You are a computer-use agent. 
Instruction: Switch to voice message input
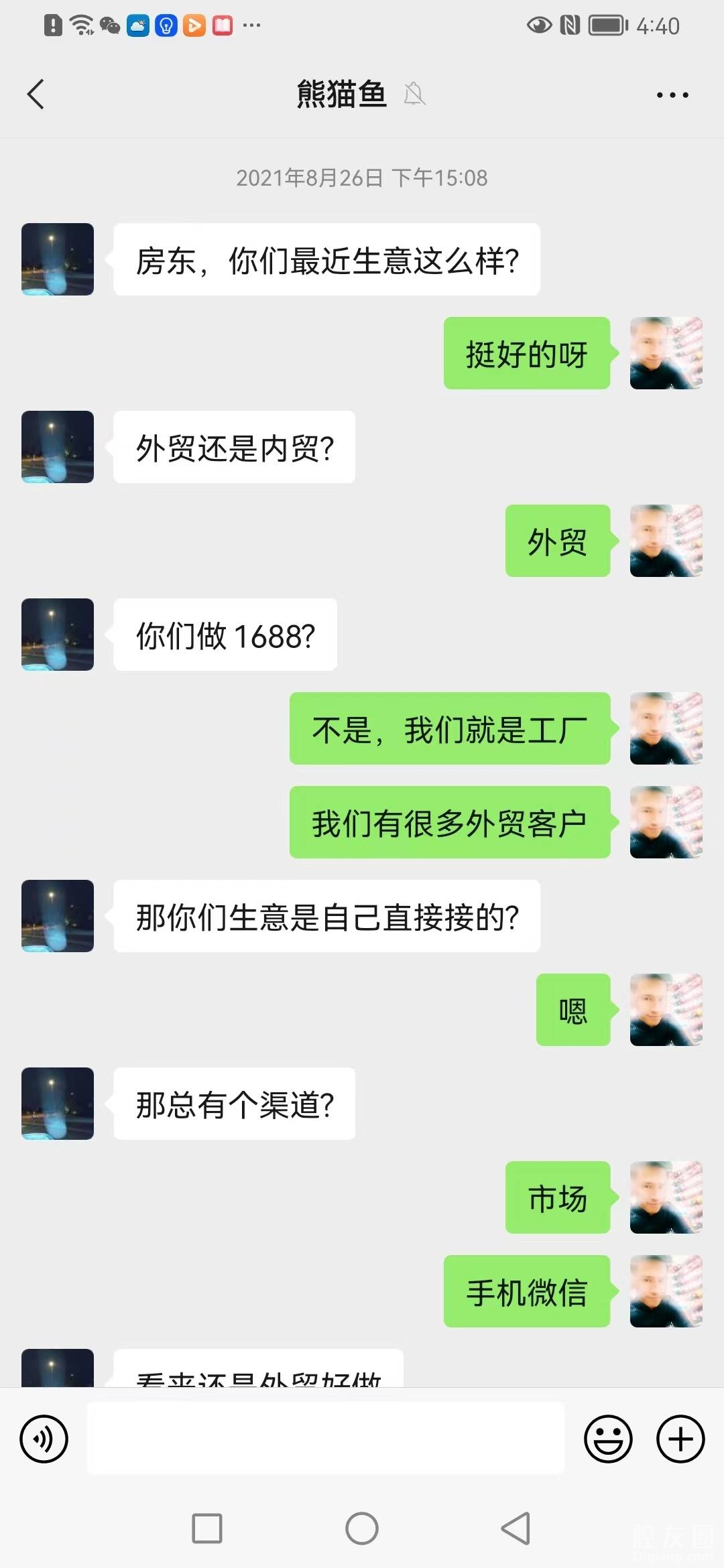coord(44,1439)
